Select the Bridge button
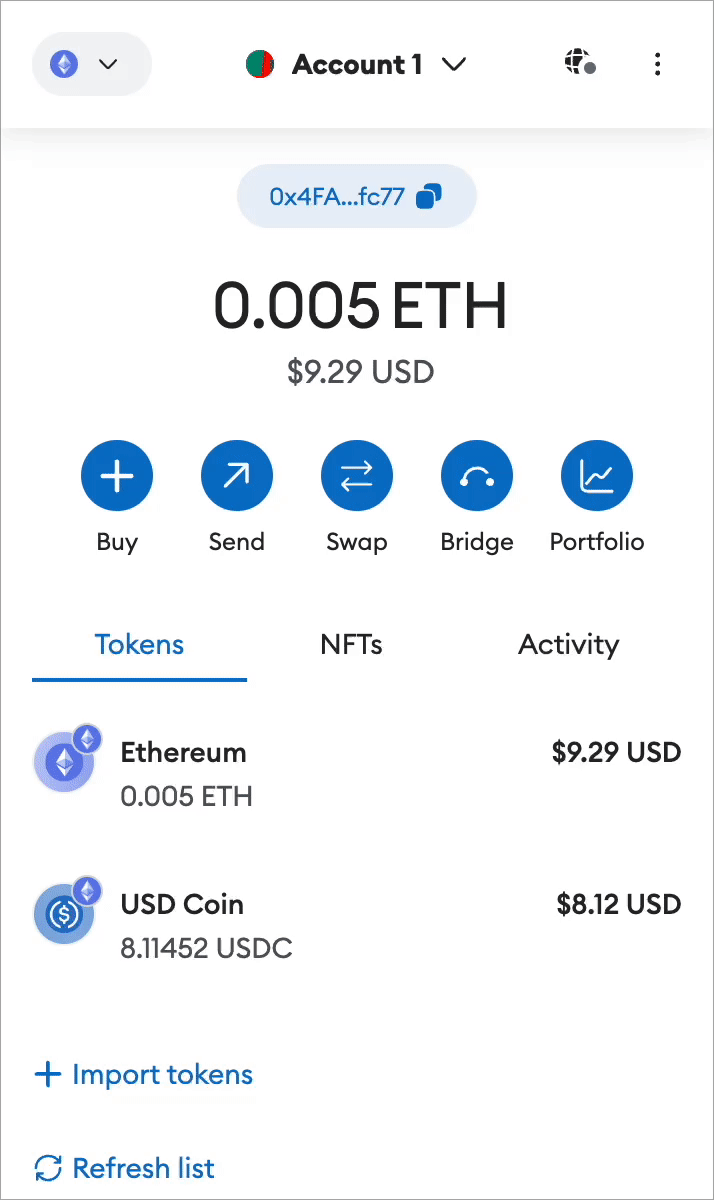This screenshot has height=1200, width=714. point(477,477)
